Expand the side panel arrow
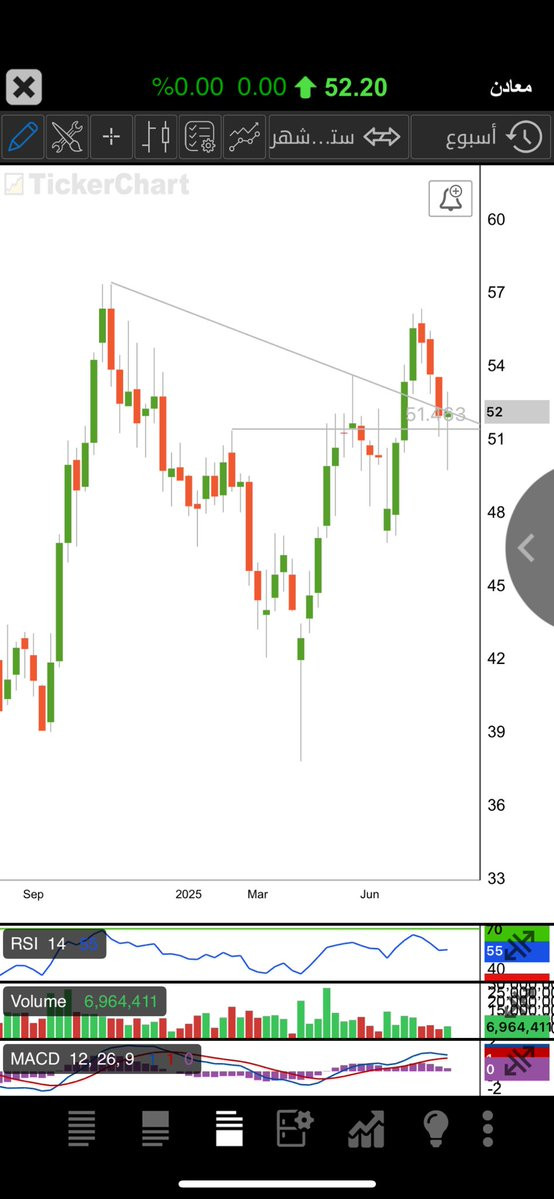Image resolution: width=554 pixels, height=1199 pixels. pyautogui.click(x=528, y=548)
